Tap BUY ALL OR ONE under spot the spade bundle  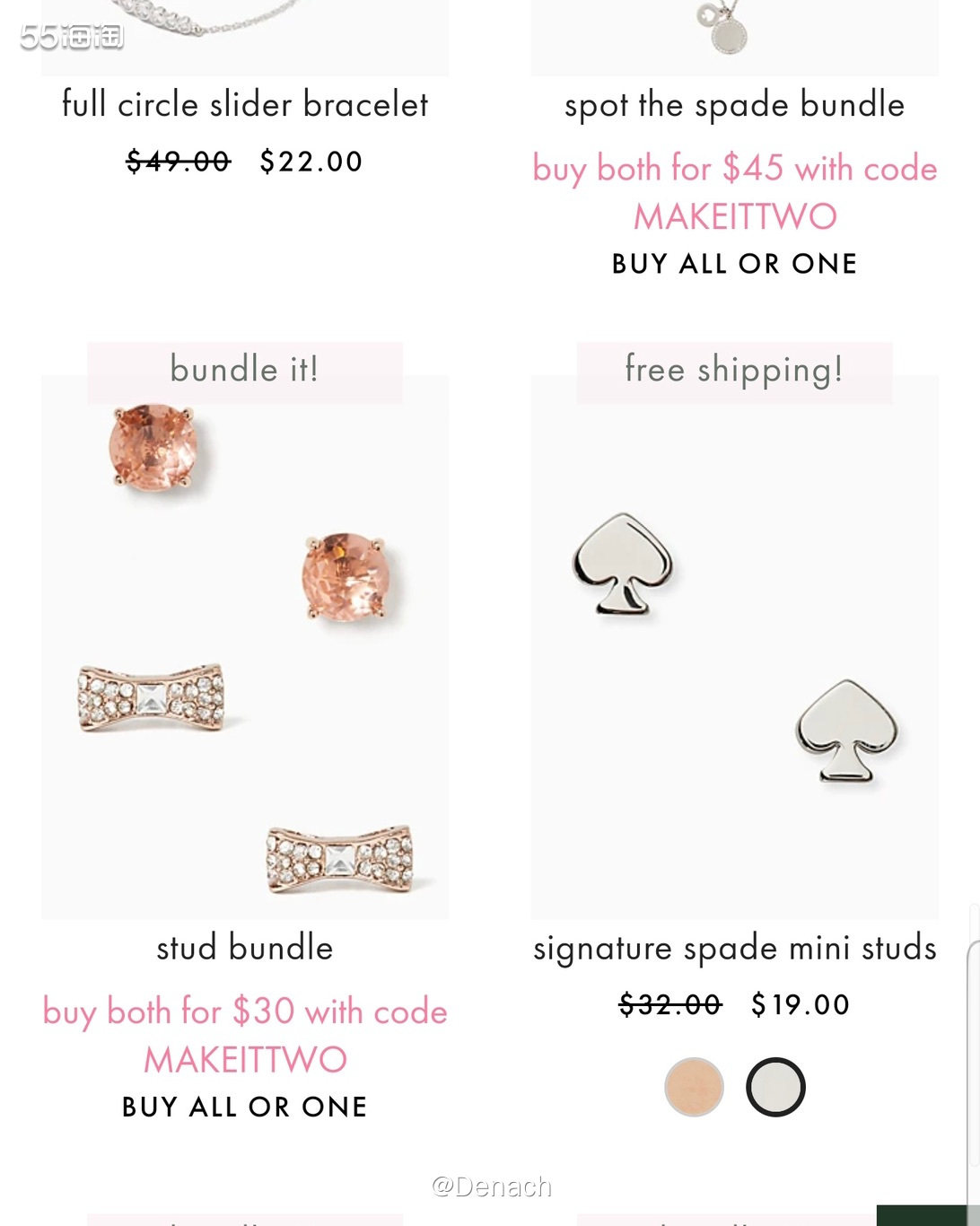(734, 264)
